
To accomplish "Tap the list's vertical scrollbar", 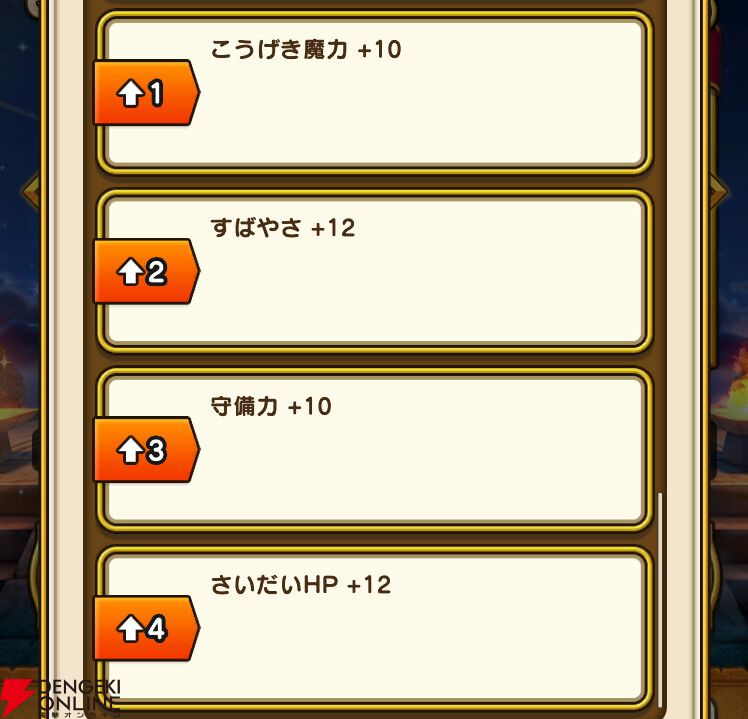I will pos(660,600).
